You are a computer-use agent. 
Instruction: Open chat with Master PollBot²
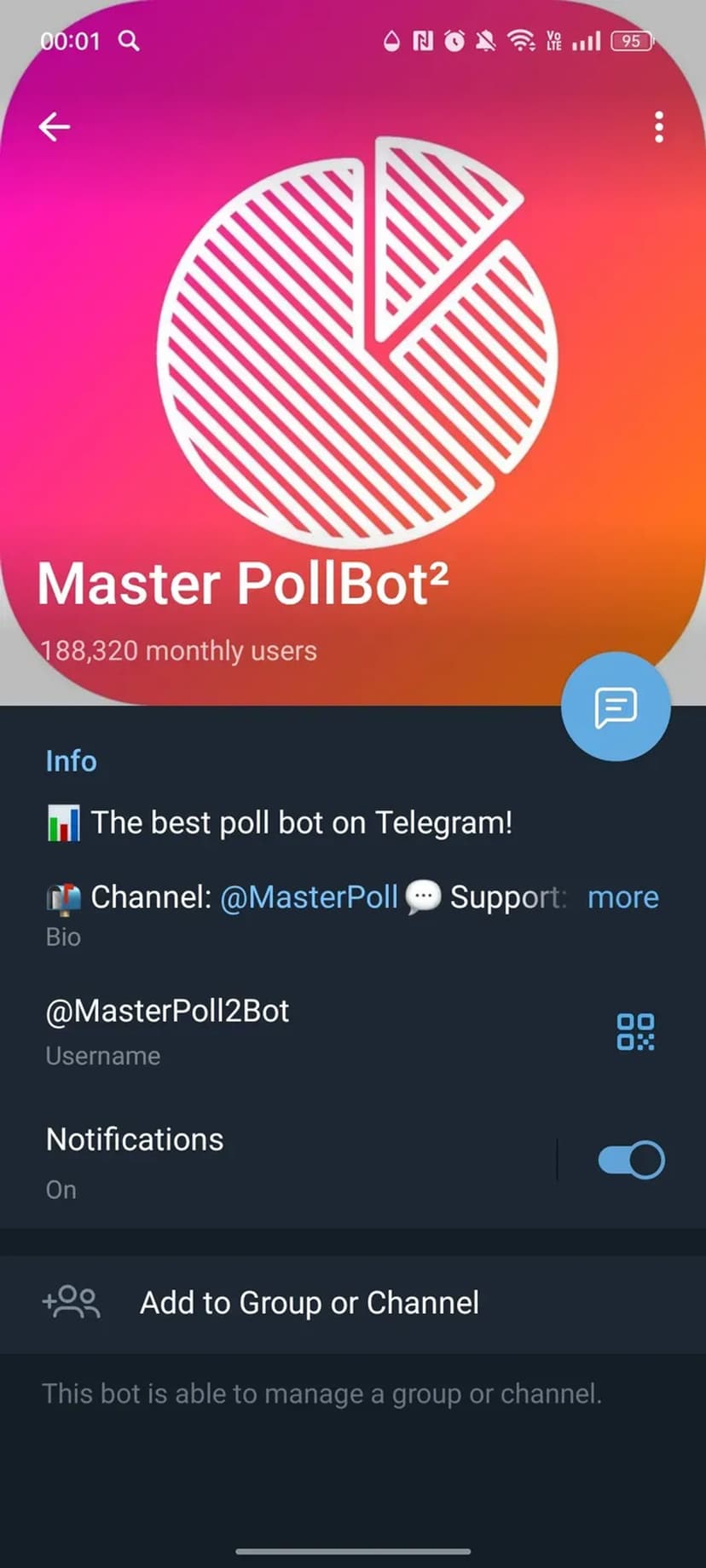click(x=616, y=706)
